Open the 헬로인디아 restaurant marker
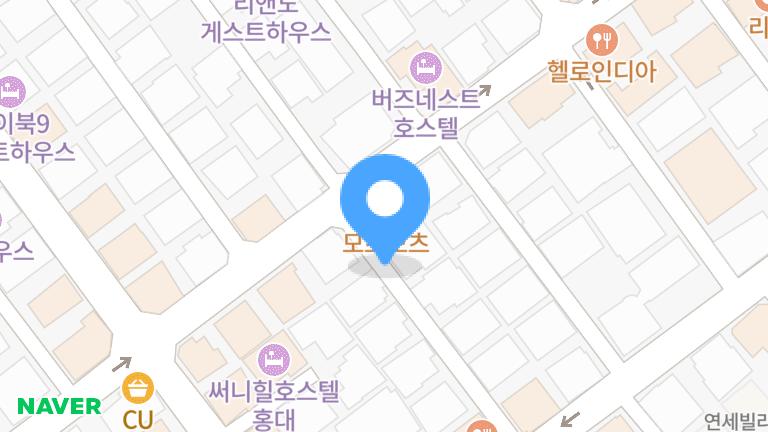 (x=603, y=40)
